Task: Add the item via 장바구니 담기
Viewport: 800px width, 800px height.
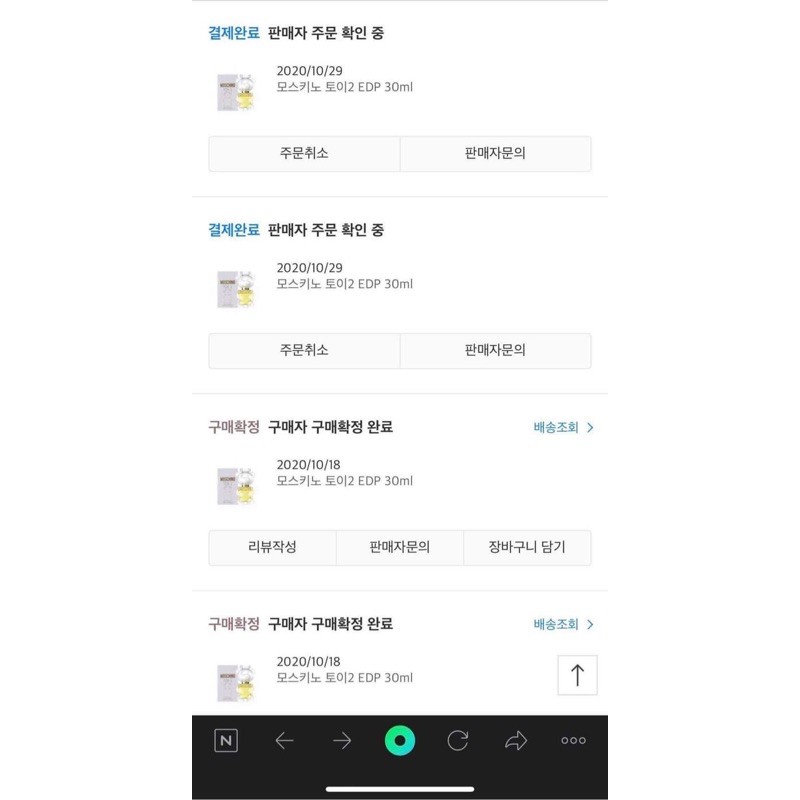Action: click(x=527, y=548)
